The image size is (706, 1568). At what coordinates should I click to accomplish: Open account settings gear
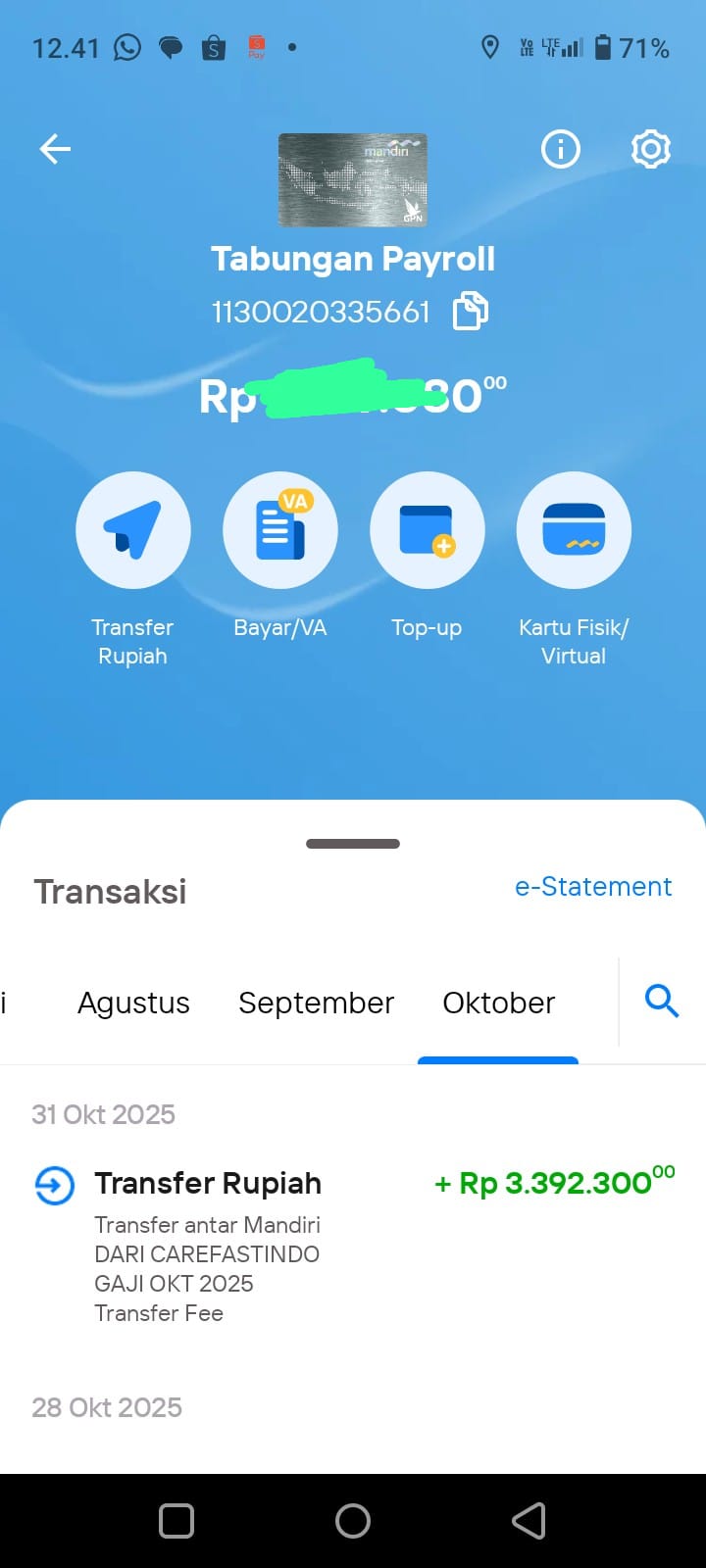(x=650, y=149)
